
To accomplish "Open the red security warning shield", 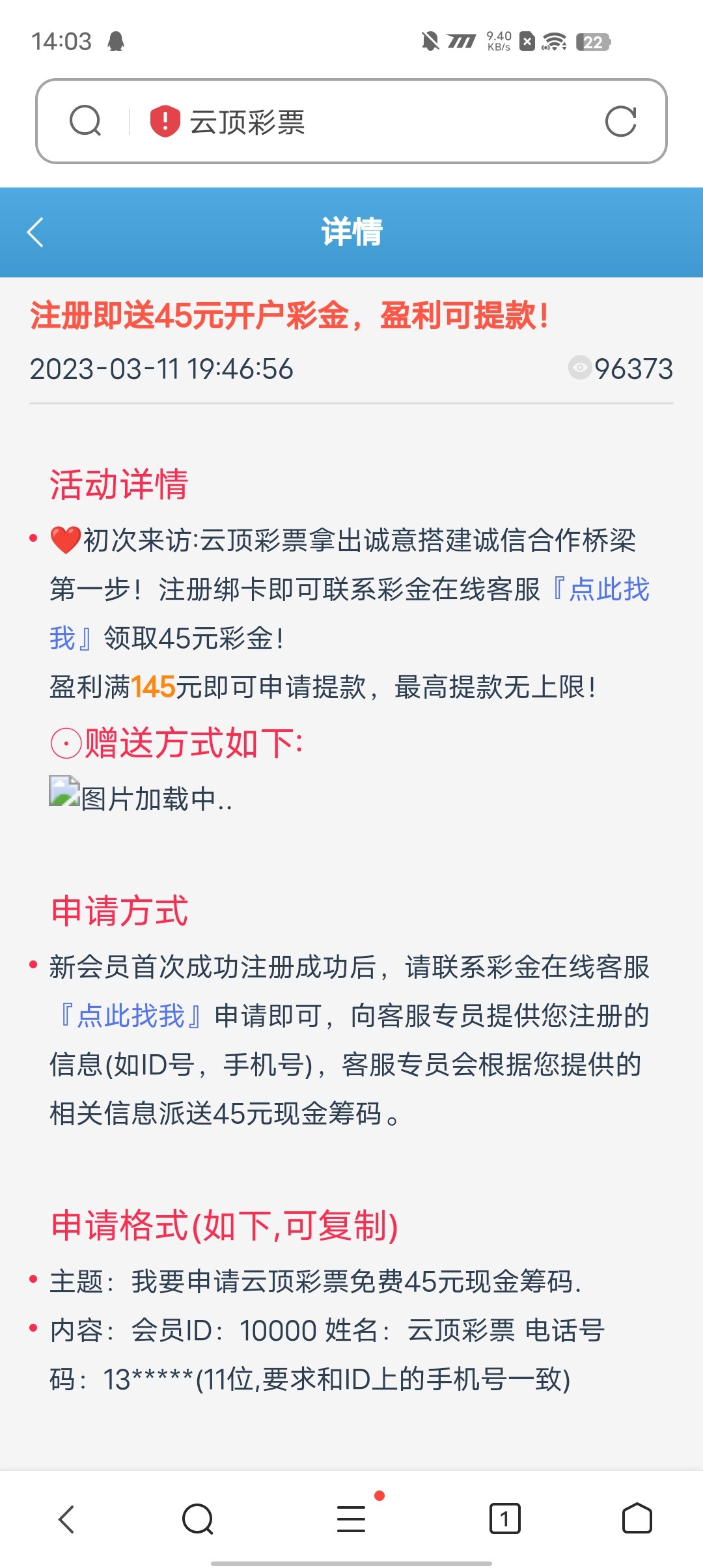I will click(x=165, y=121).
